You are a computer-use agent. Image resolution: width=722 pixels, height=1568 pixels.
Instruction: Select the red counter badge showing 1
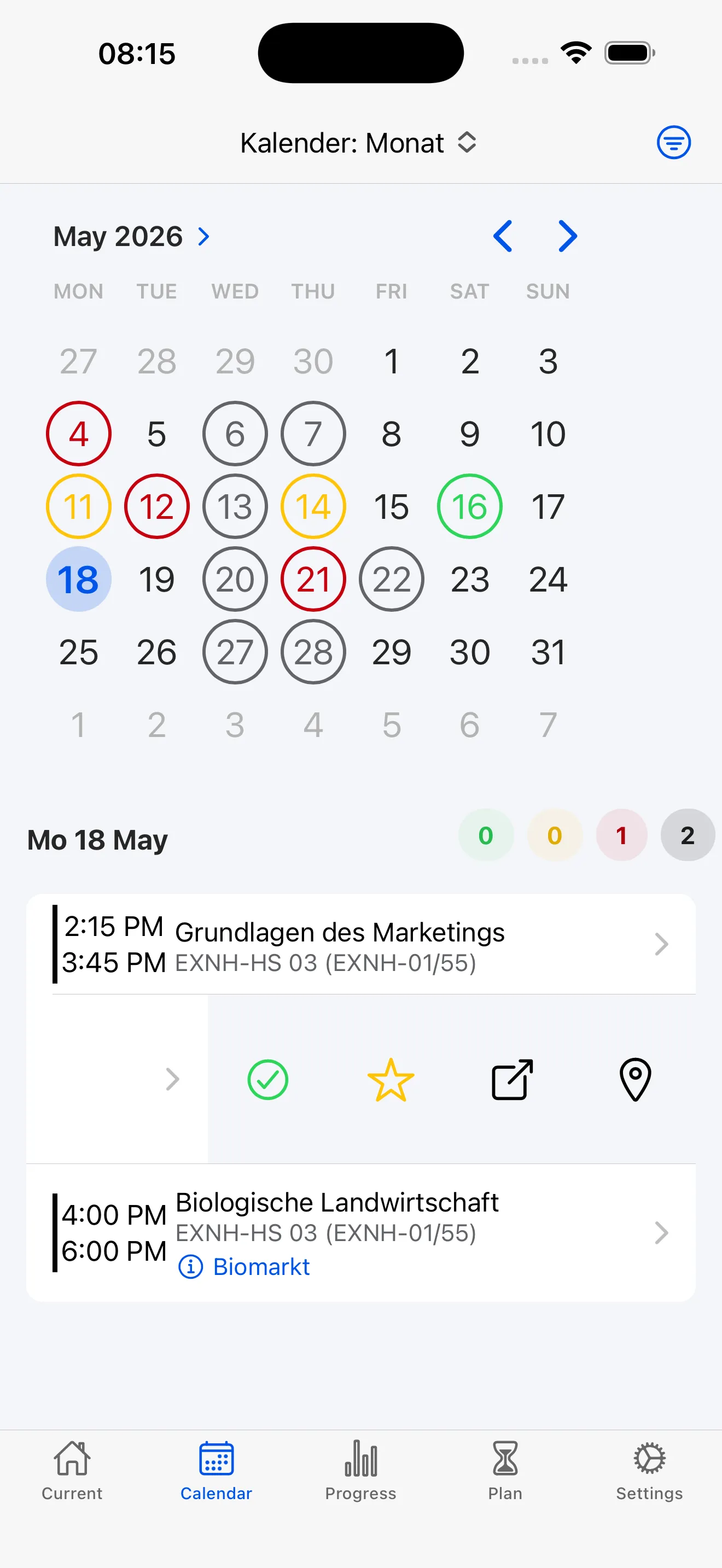click(621, 835)
